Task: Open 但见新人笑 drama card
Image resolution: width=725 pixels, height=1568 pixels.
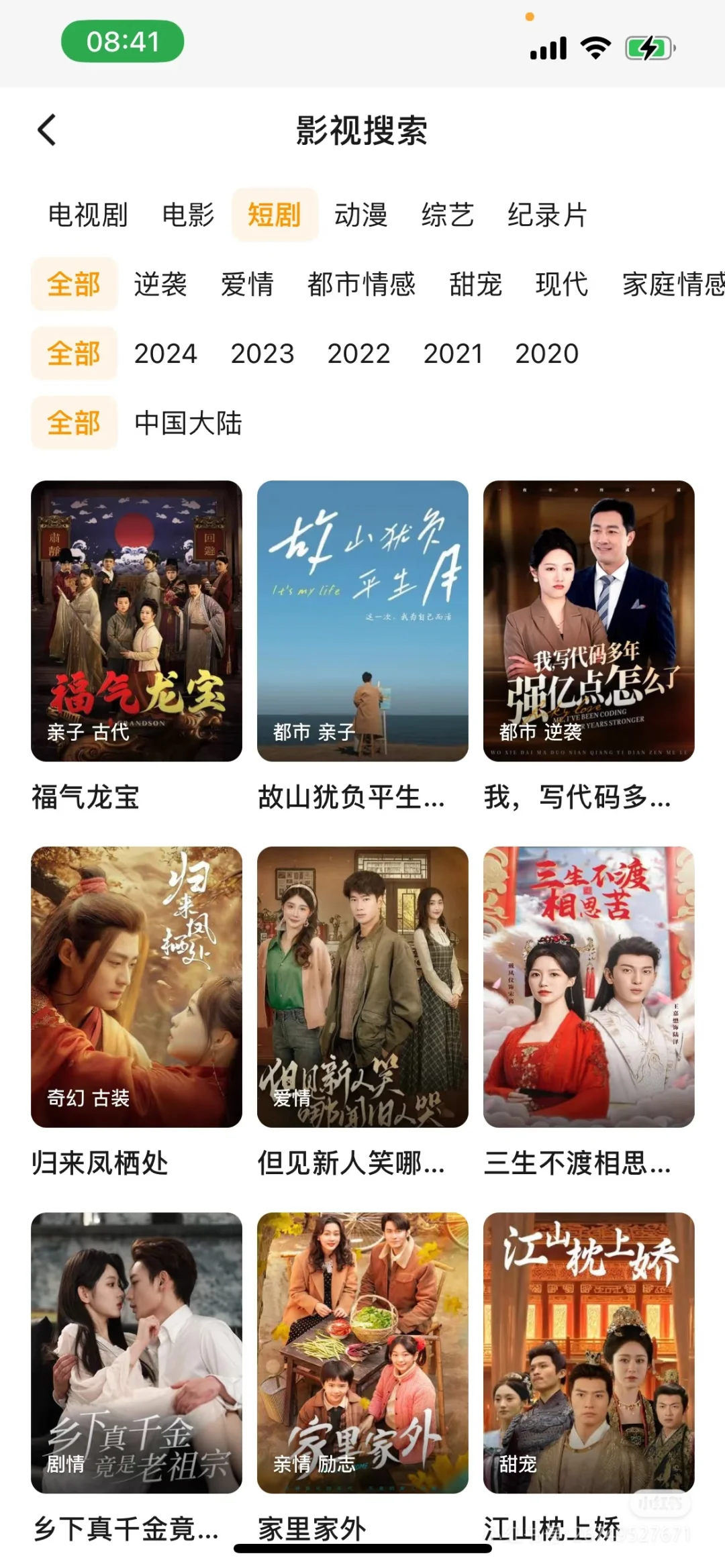Action: click(362, 986)
